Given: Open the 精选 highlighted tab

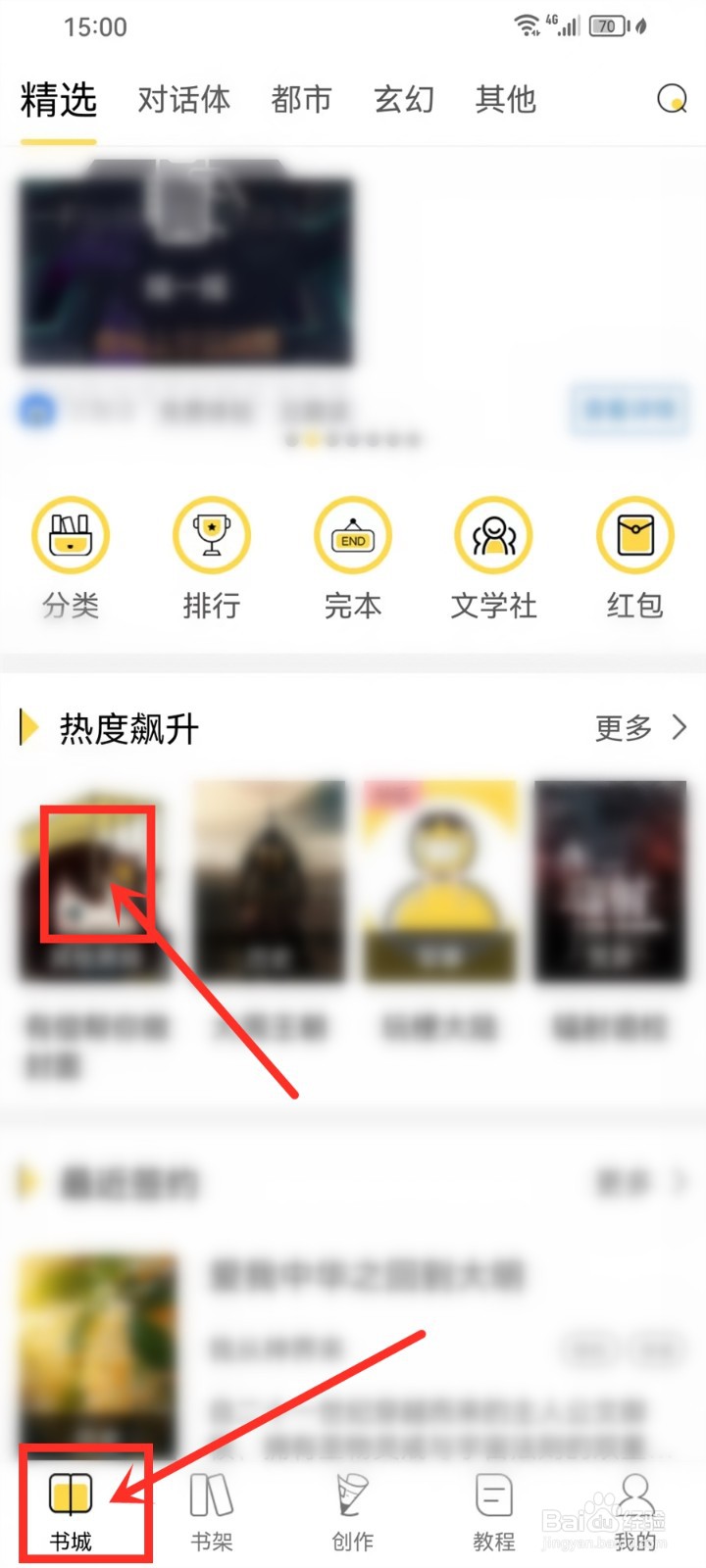Looking at the screenshot, I should [x=58, y=98].
